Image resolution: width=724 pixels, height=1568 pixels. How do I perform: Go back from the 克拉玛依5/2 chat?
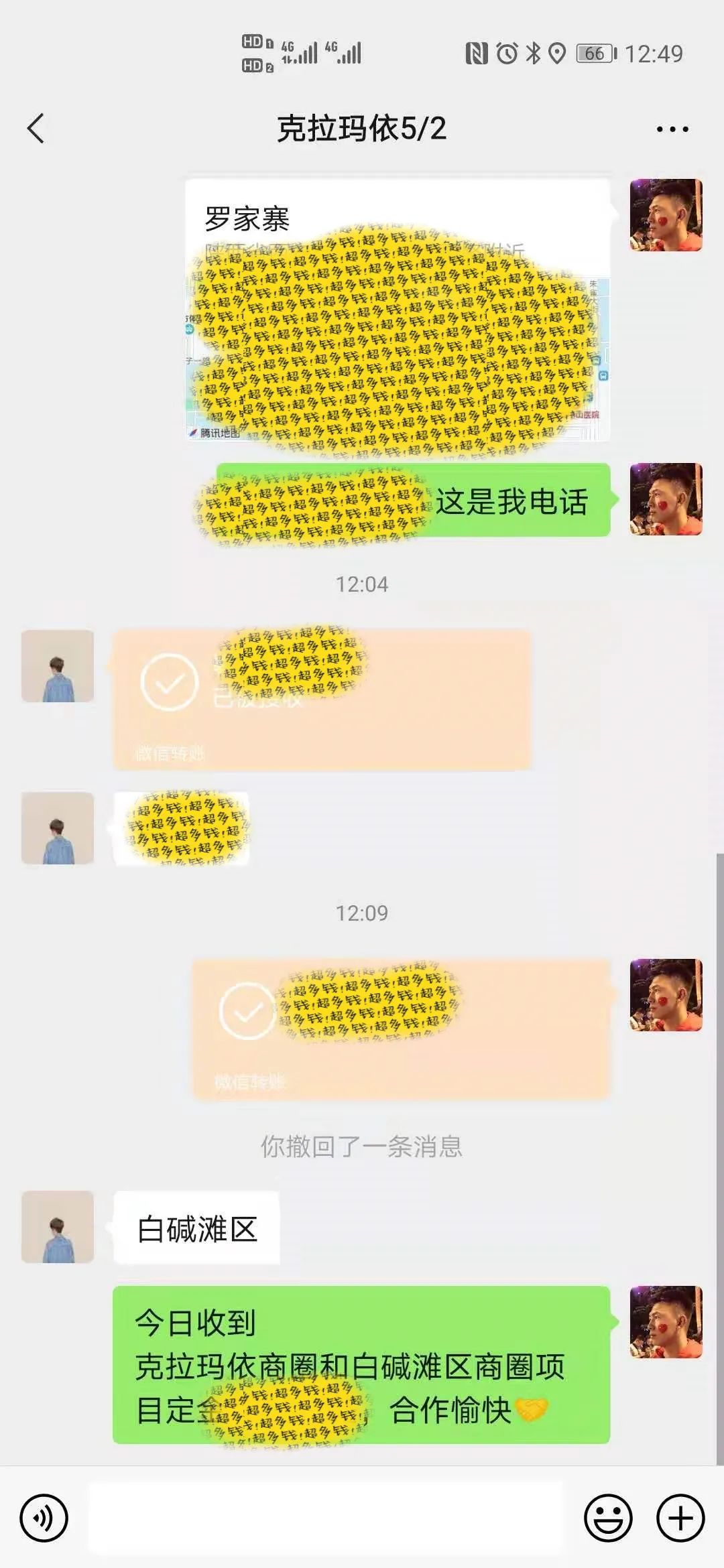click(36, 128)
